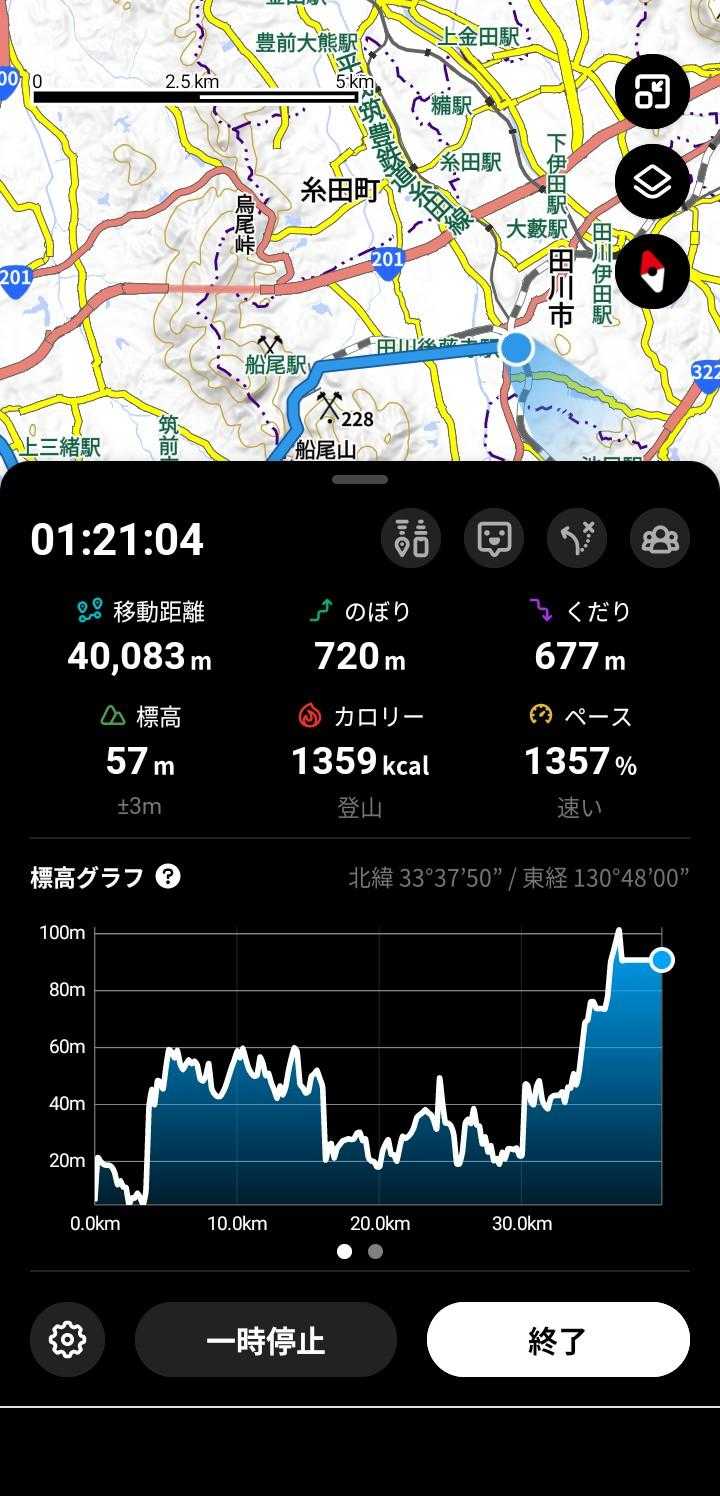Open the route arrow icon

click(x=577, y=539)
